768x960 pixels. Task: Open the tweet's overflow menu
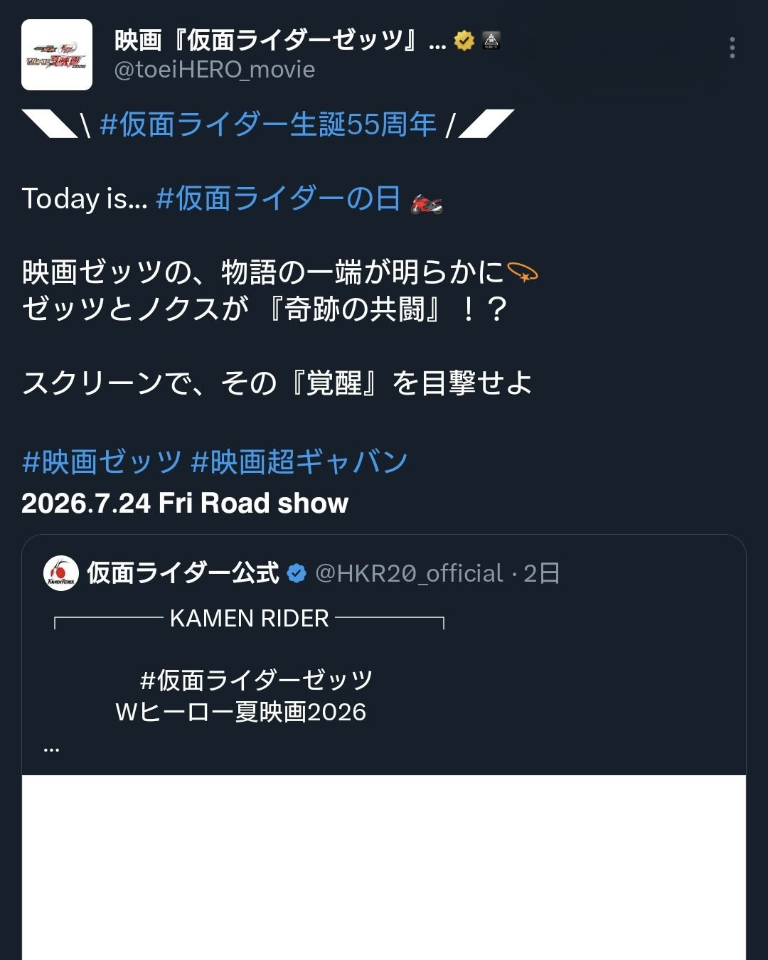[x=732, y=48]
